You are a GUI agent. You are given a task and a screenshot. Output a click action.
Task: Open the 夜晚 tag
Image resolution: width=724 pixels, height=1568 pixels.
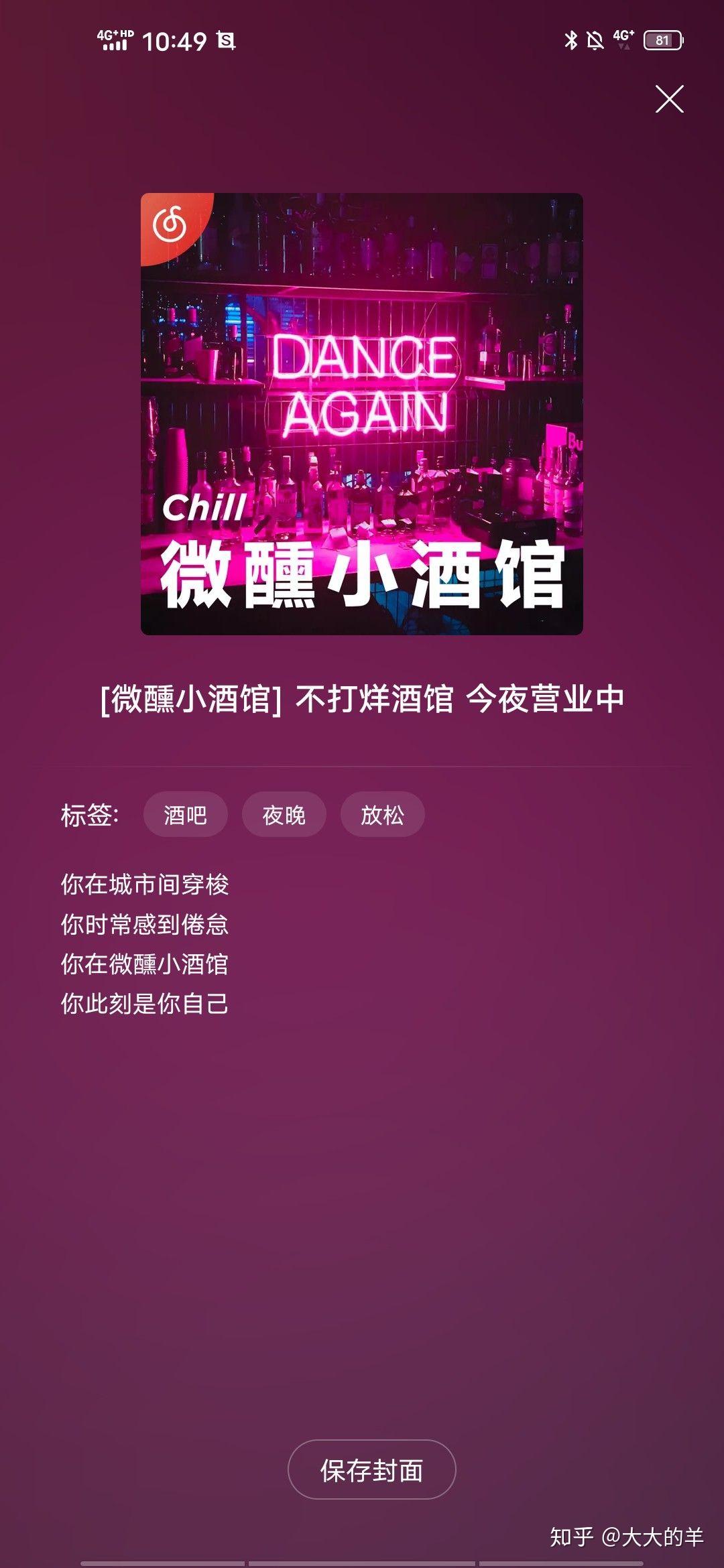click(284, 814)
